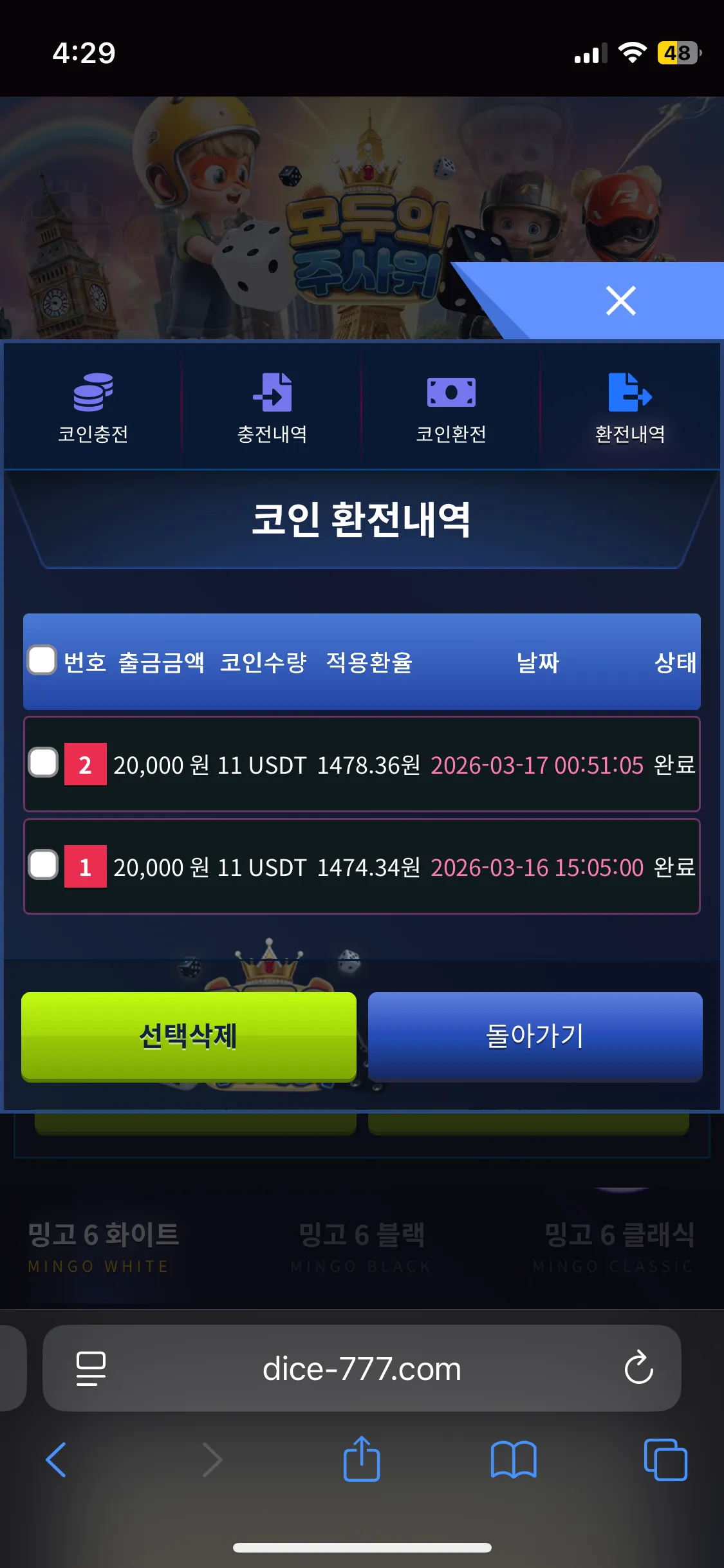Tick the checkbox for record number 1
The height and width of the screenshot is (1568, 724).
coord(43,864)
